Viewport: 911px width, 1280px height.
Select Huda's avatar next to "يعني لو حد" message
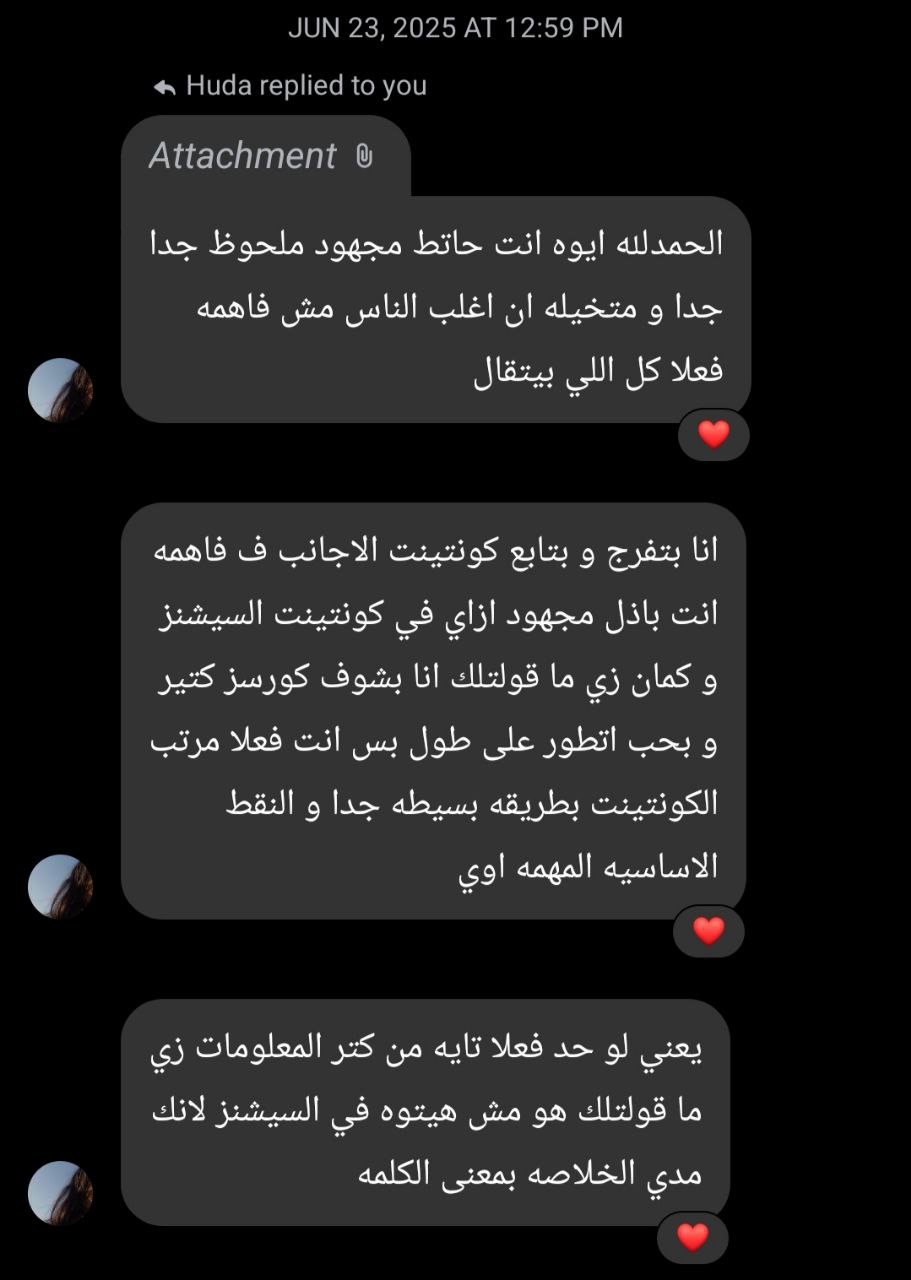(x=60, y=1193)
